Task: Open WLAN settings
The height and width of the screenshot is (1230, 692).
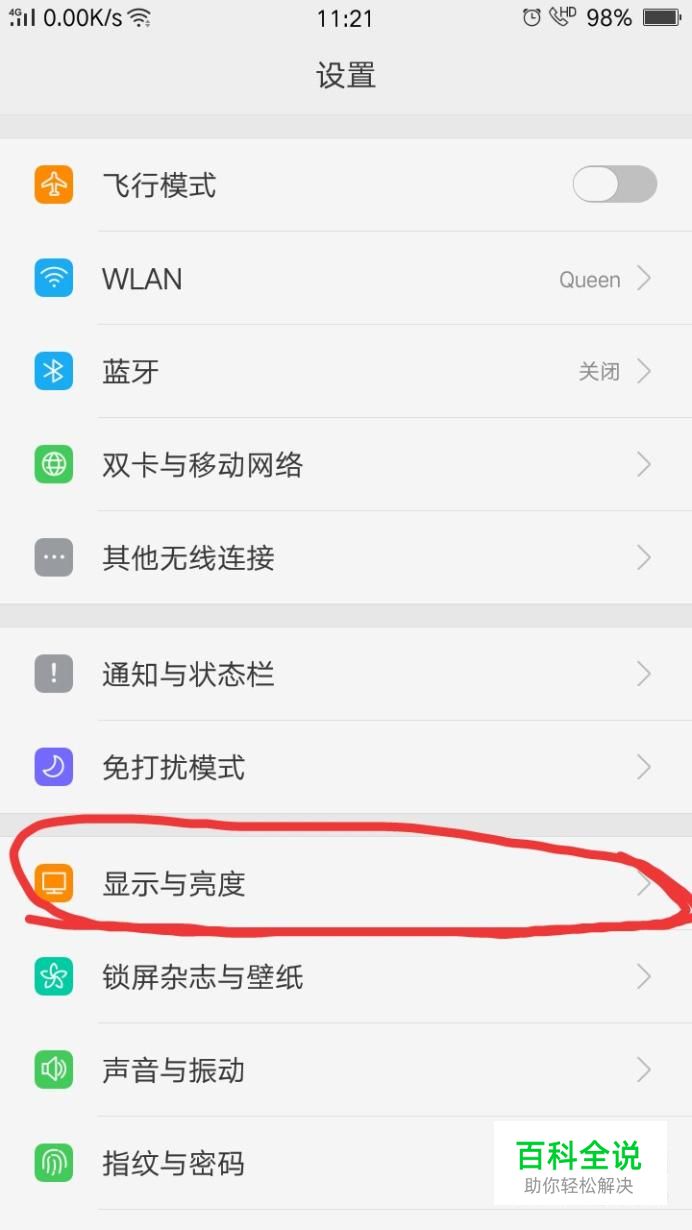Action: pos(345,279)
